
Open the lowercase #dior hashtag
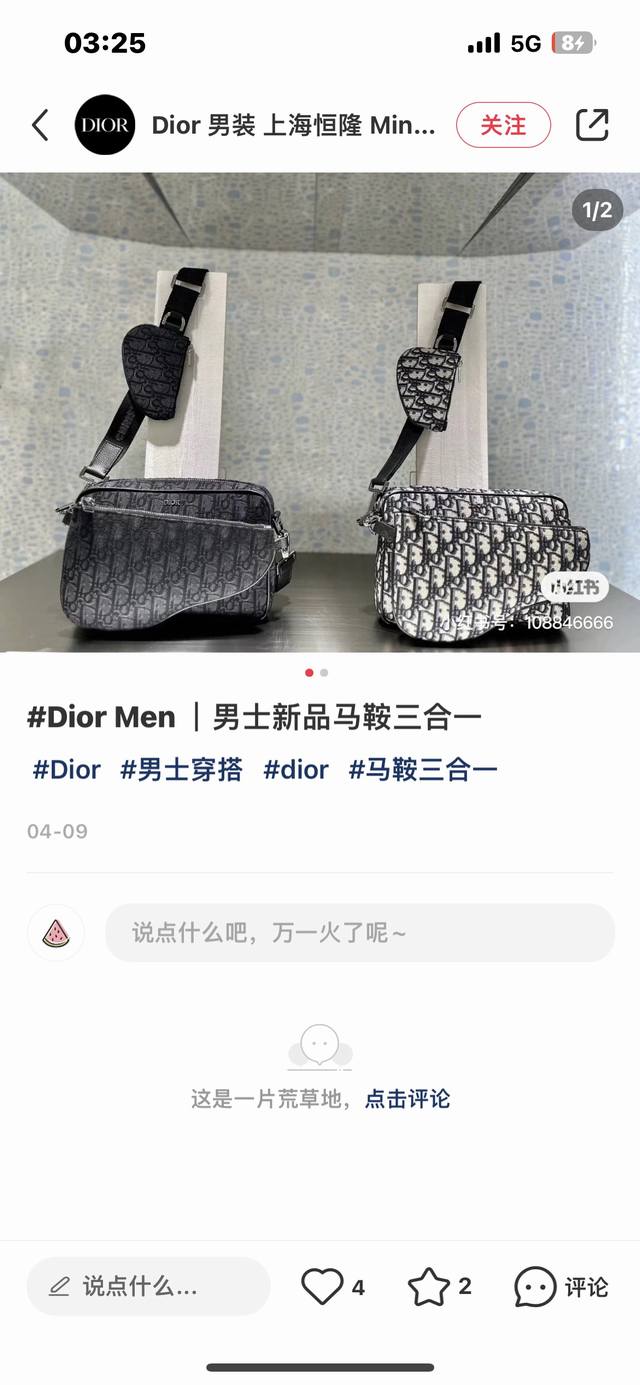click(296, 769)
